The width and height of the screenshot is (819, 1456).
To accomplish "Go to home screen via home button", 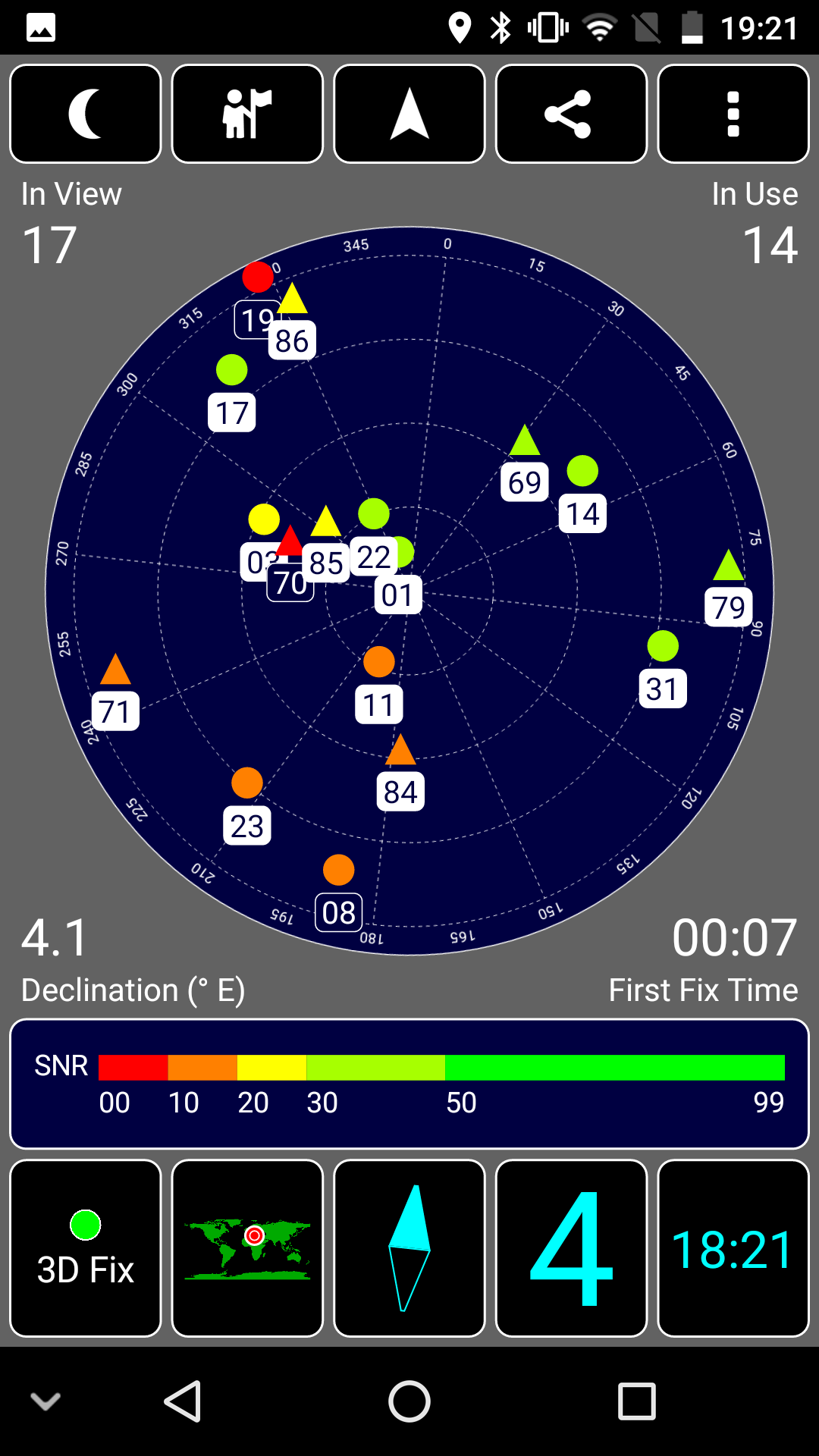I will point(409,1401).
